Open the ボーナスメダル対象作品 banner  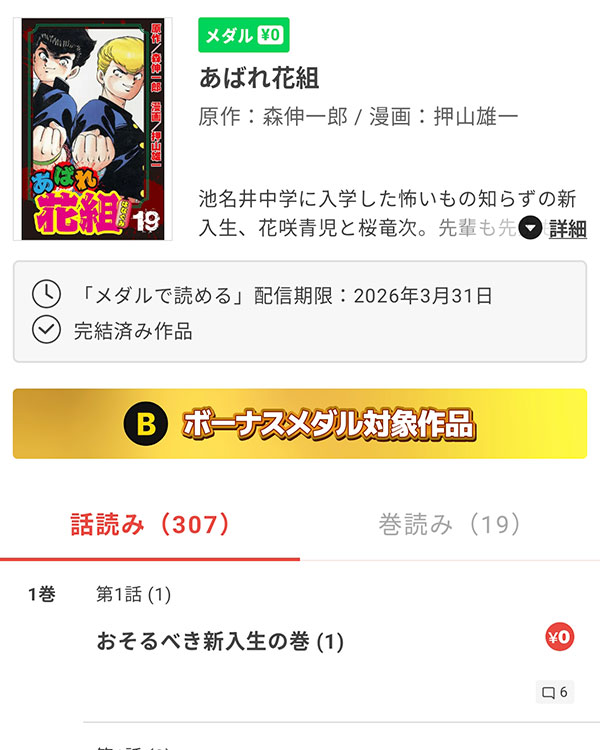[300, 424]
